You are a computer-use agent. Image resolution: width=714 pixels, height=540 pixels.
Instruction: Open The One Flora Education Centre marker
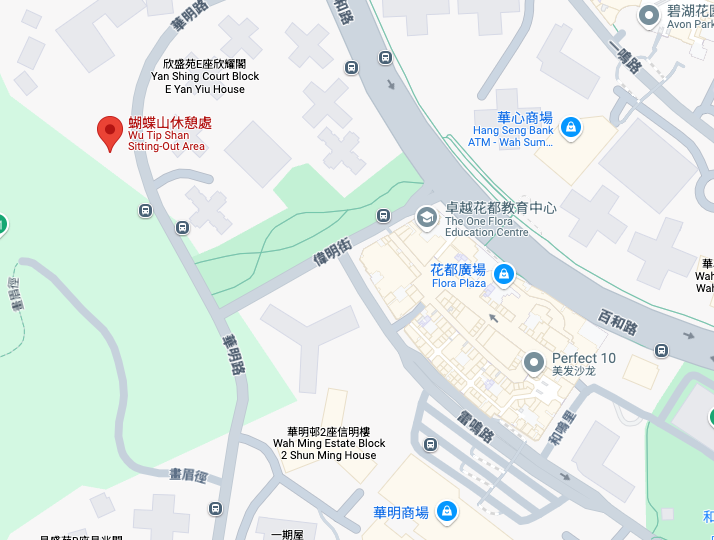point(428,216)
